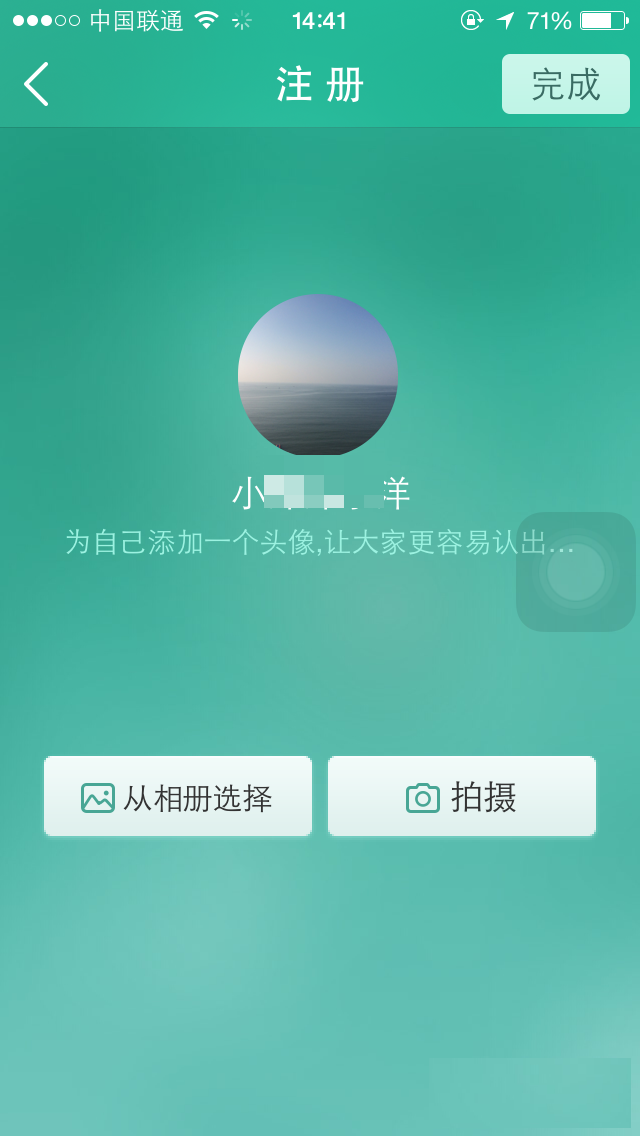Take a new photo with 拍摄
640x1136 pixels.
[462, 796]
